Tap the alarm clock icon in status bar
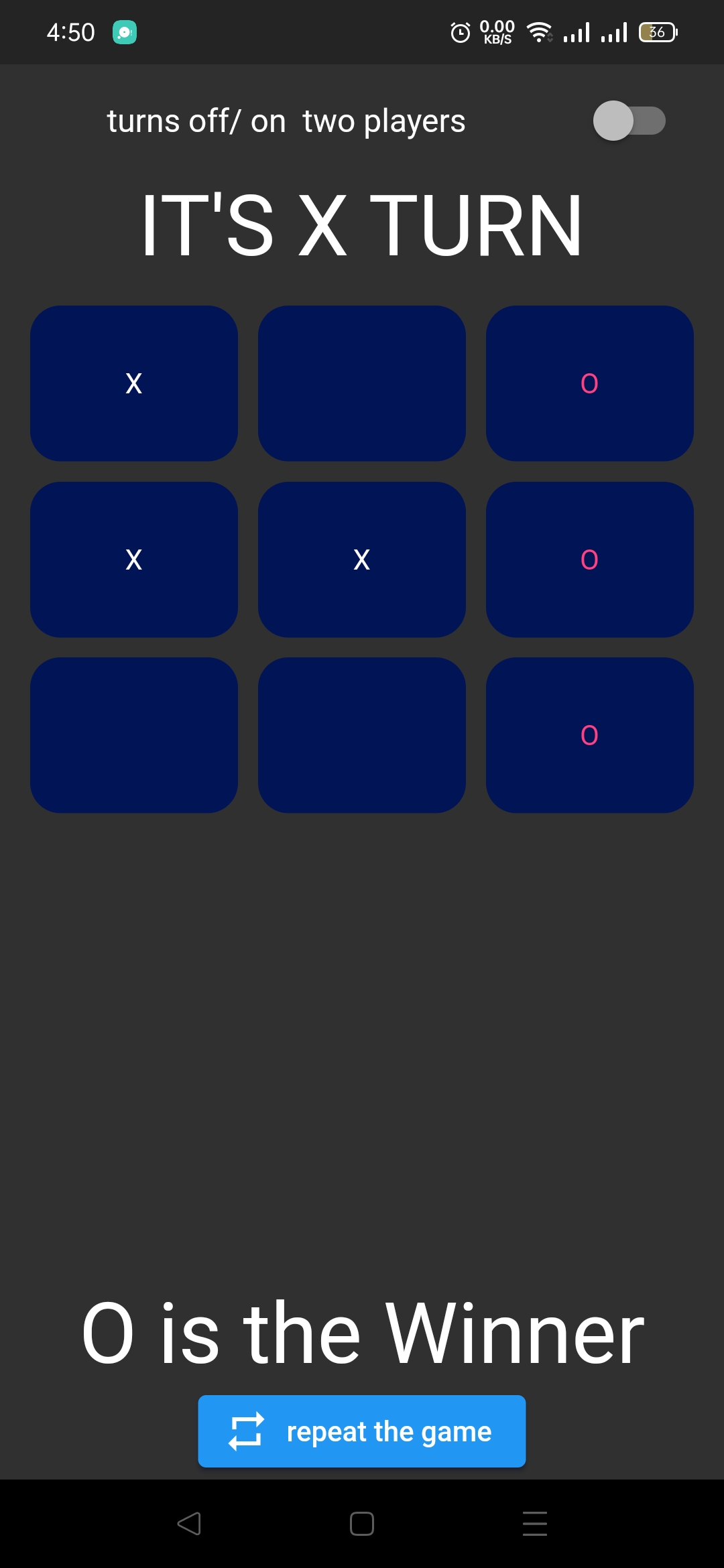This screenshot has width=724, height=1568. [459, 32]
